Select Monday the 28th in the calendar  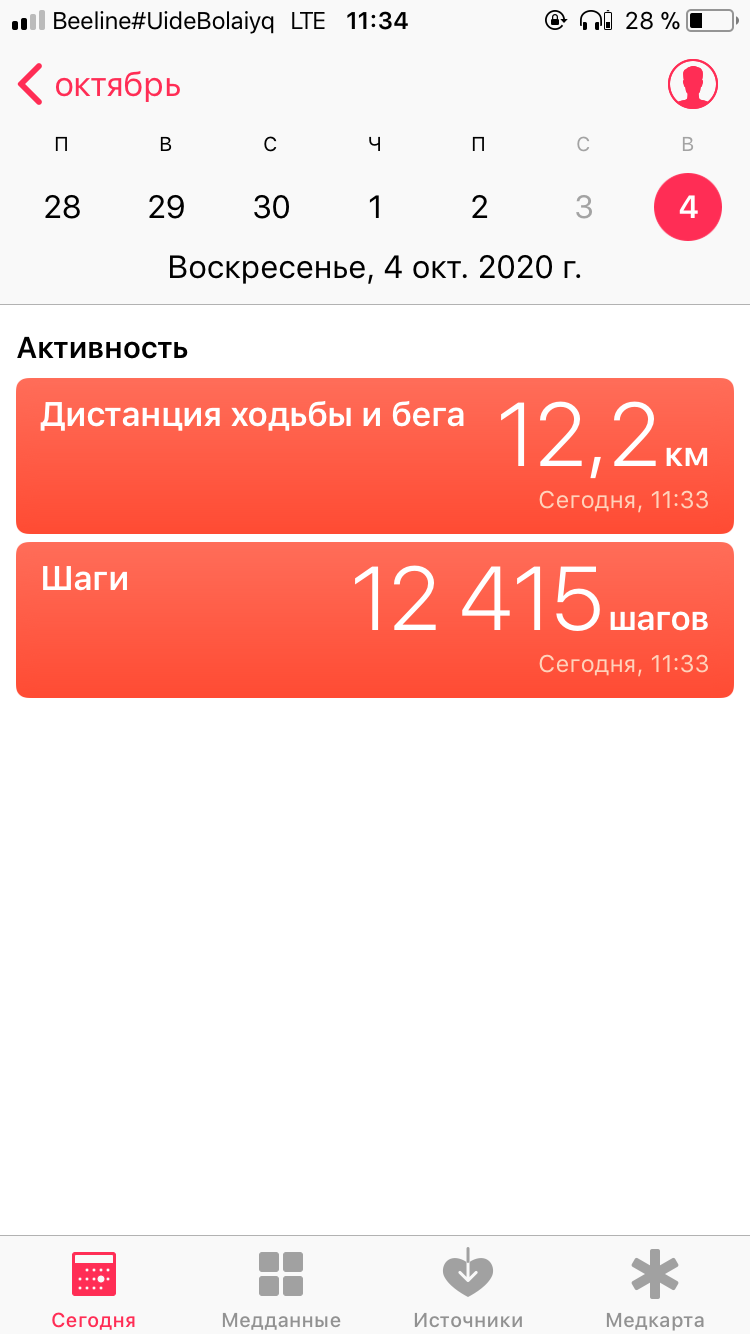tap(62, 207)
